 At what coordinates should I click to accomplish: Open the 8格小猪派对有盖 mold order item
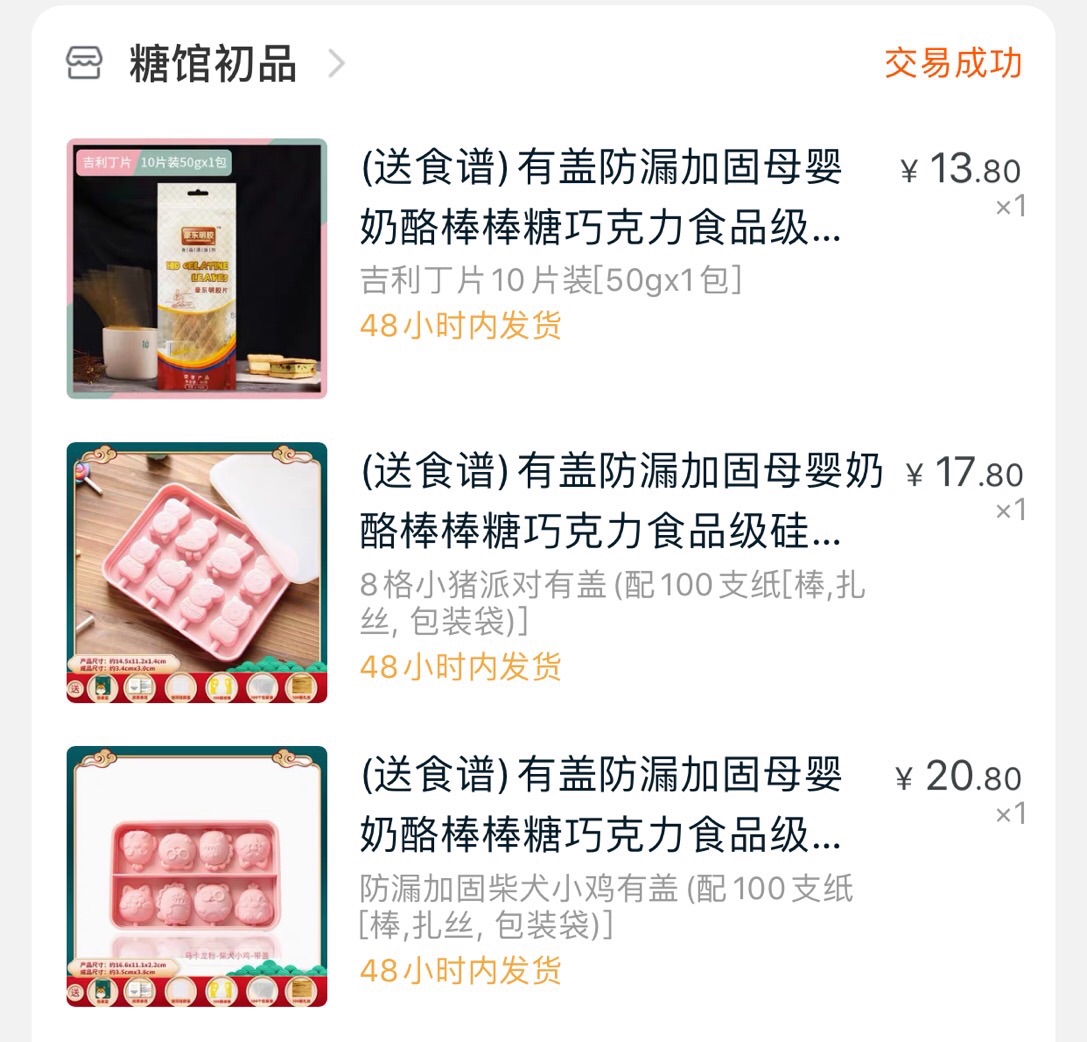pyautogui.click(x=600, y=501)
